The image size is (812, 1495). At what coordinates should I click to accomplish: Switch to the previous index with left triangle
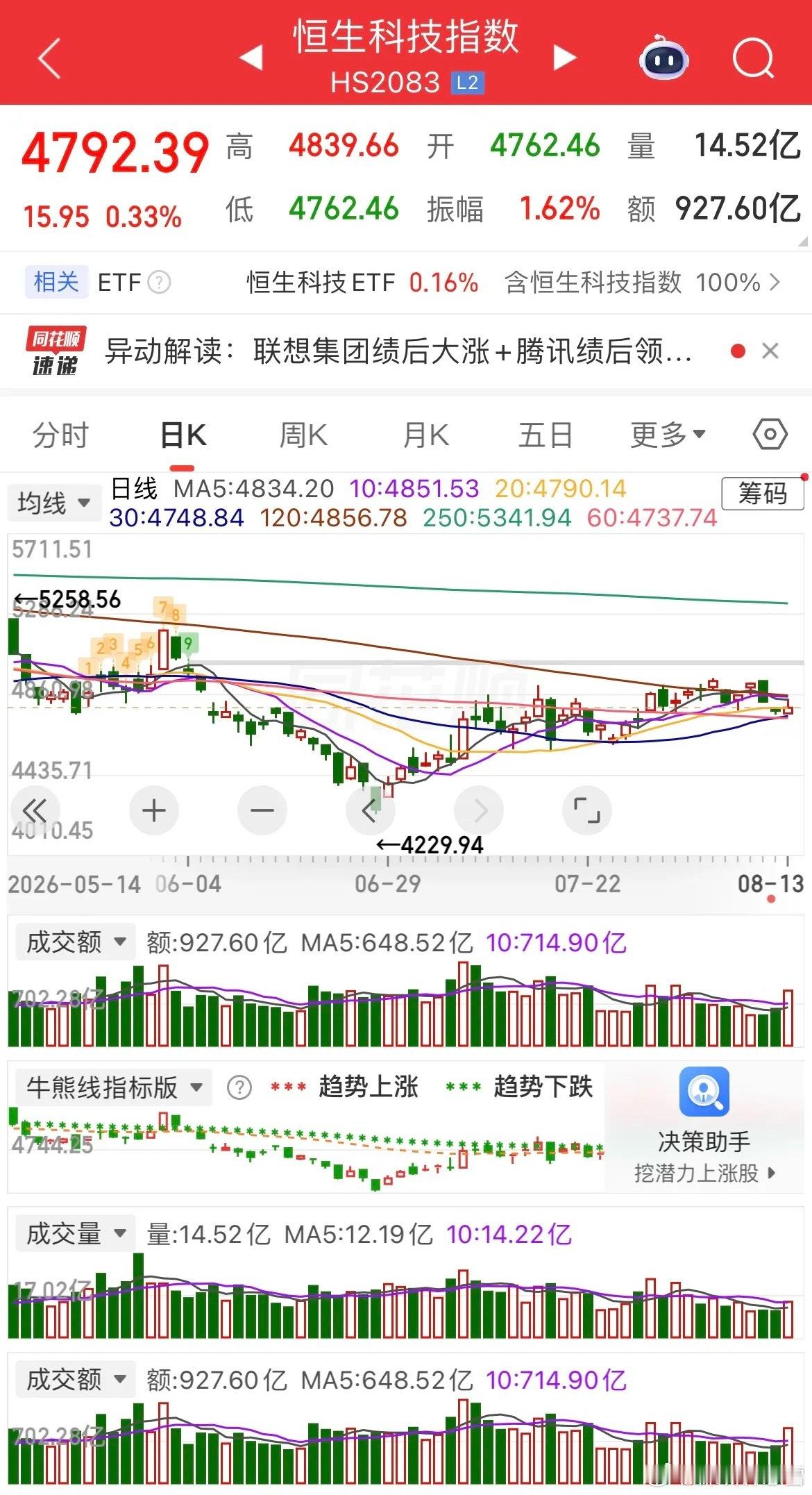[251, 58]
